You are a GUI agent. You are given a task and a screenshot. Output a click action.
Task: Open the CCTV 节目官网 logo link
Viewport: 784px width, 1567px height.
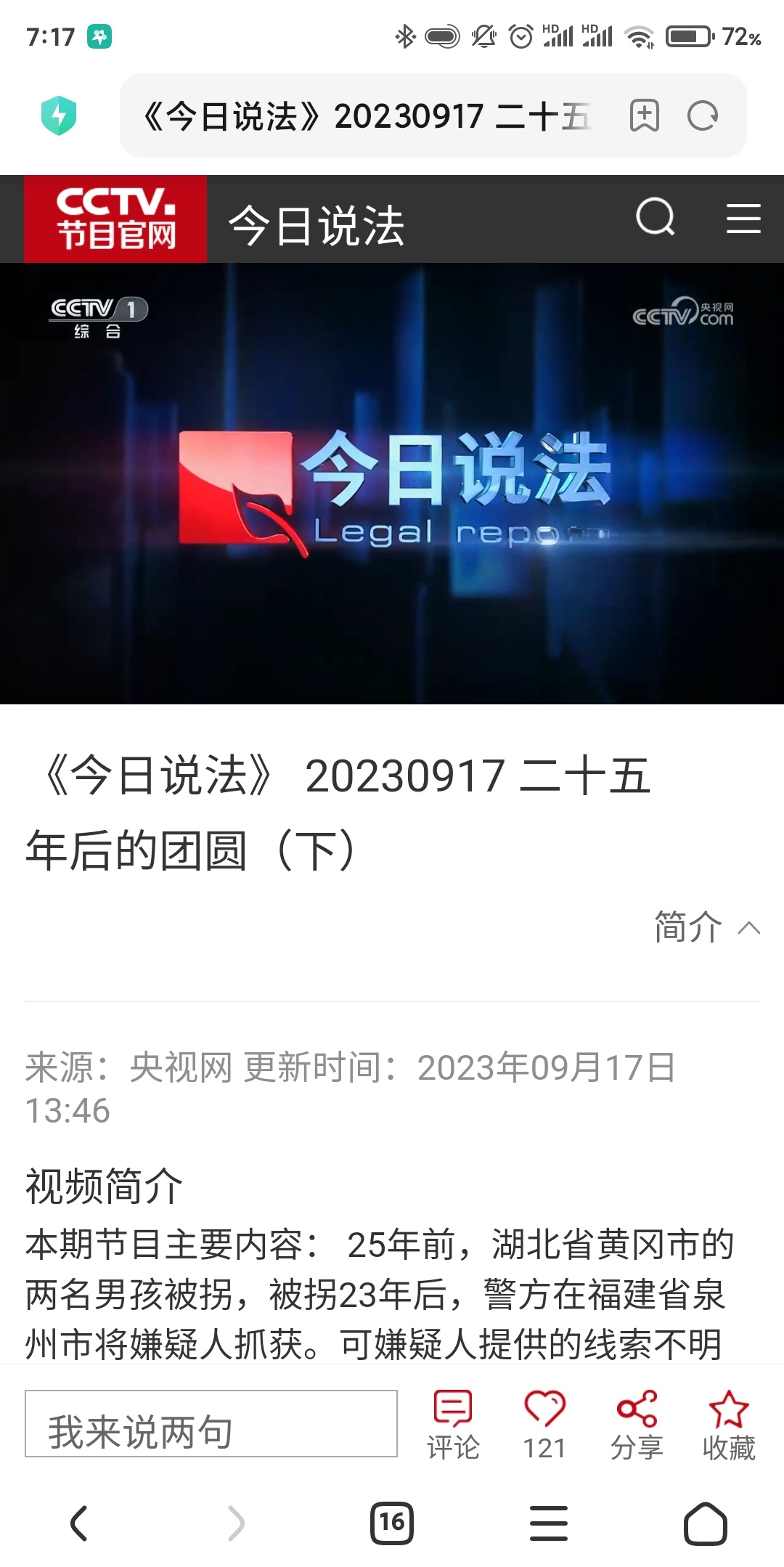click(x=115, y=219)
